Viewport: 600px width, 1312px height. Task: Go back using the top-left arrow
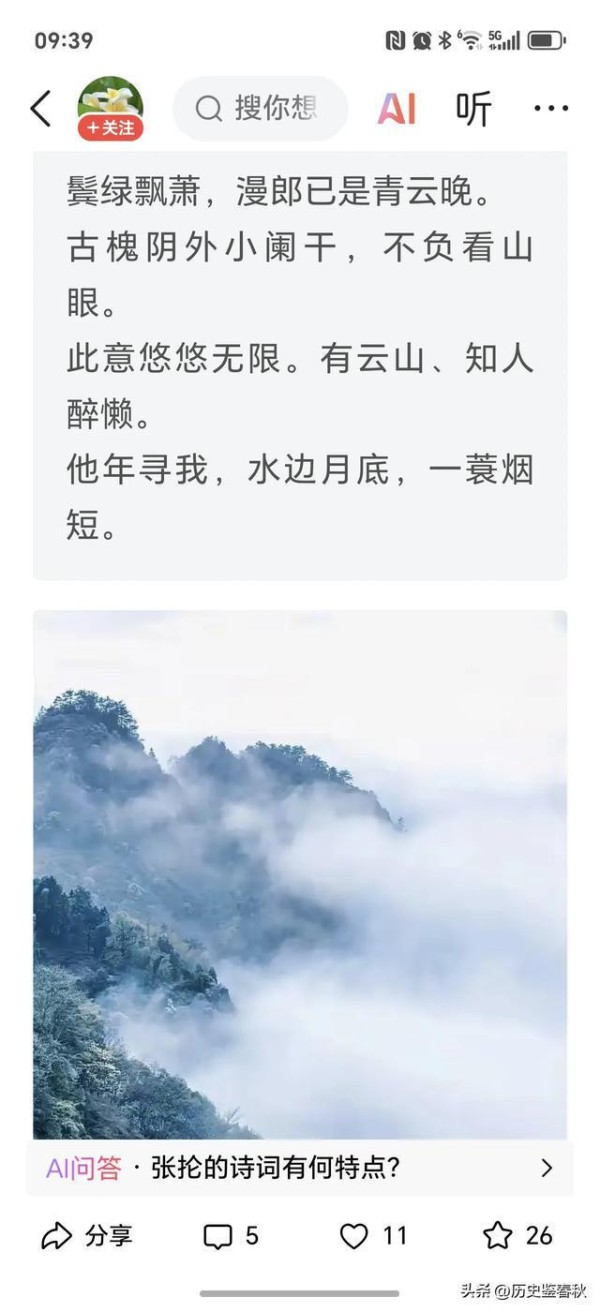pyautogui.click(x=40, y=108)
